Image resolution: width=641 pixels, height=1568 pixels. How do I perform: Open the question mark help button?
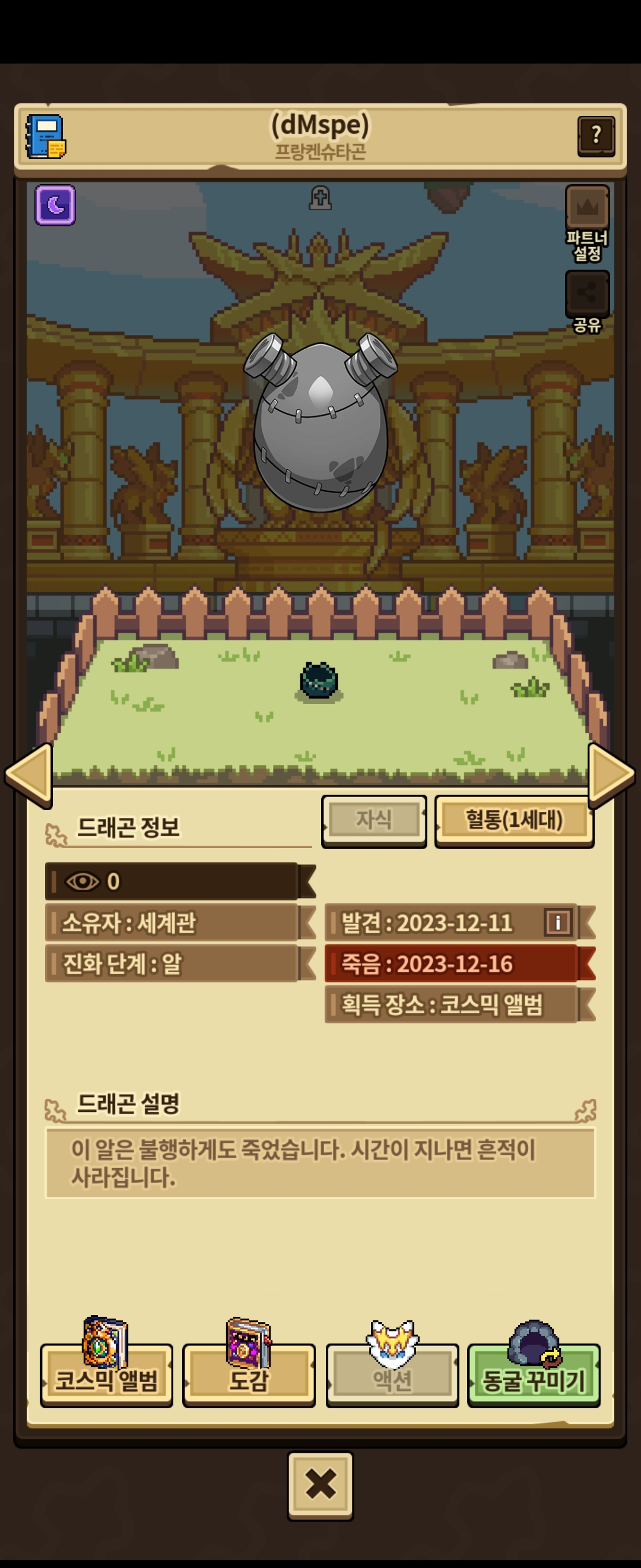pos(595,136)
